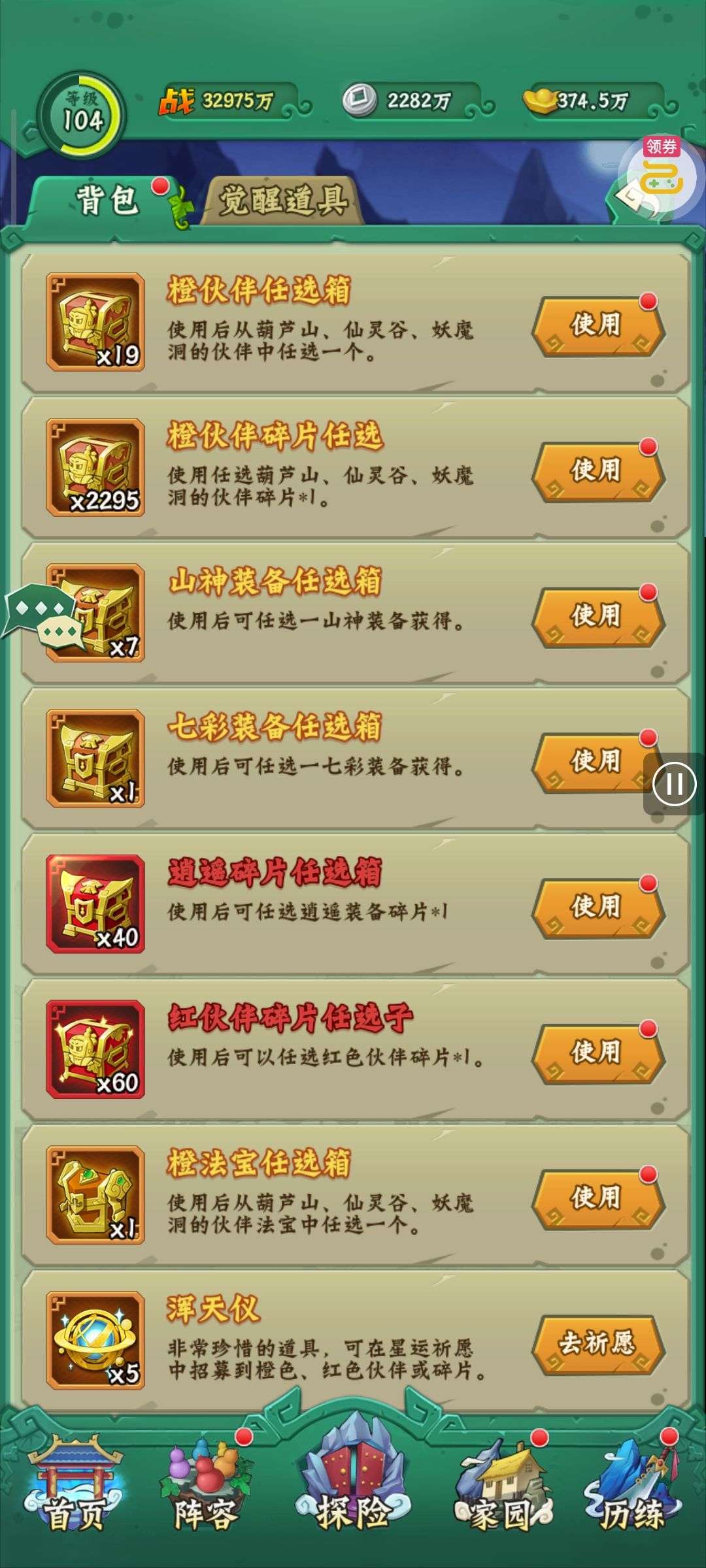Tap 去祈愿 for 浑天仪
Screen dimensions: 706x1568
(x=597, y=1343)
